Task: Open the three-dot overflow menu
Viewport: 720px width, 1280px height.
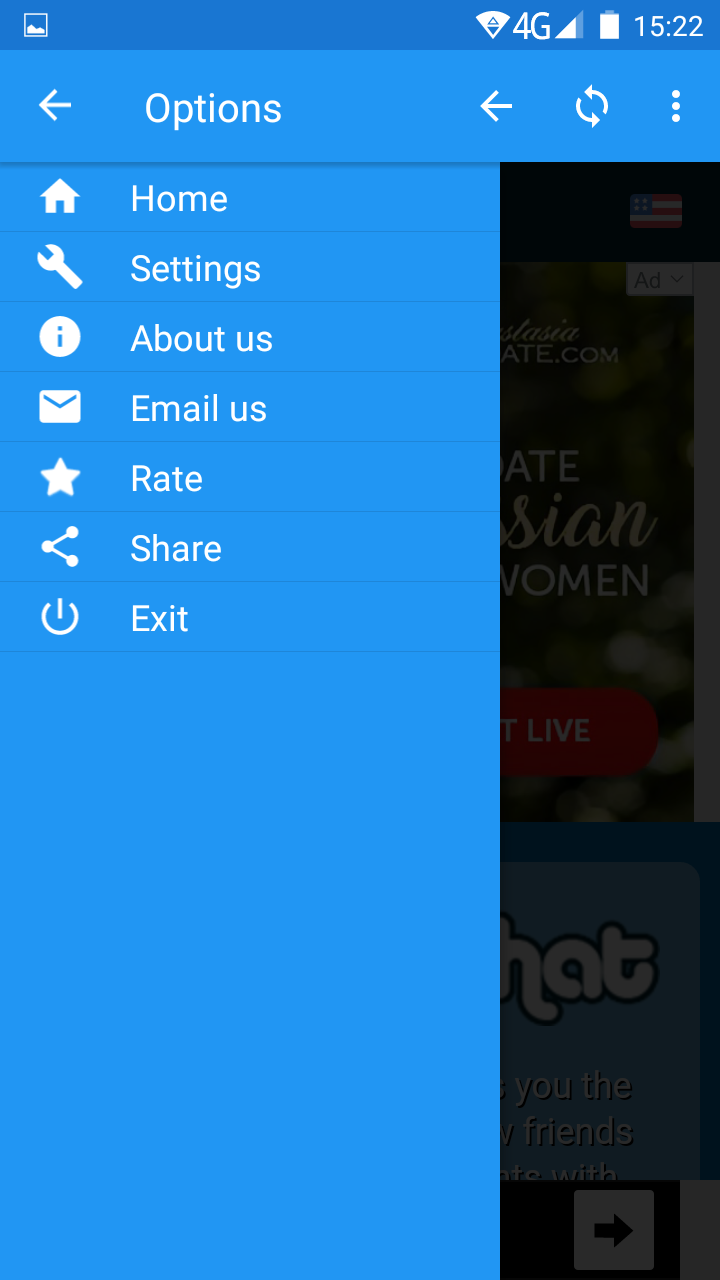Action: pos(676,106)
